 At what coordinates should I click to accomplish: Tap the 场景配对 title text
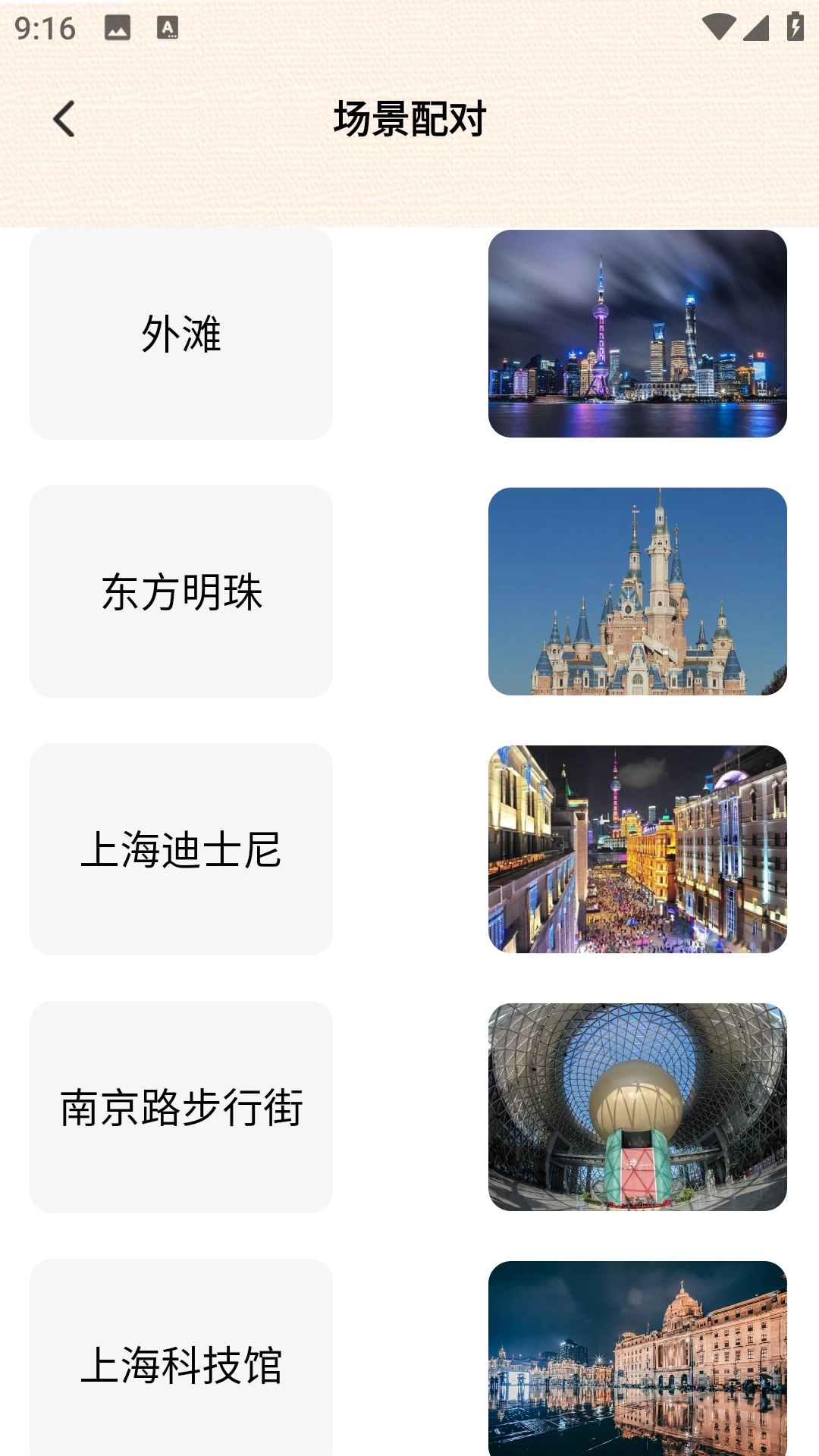(409, 118)
